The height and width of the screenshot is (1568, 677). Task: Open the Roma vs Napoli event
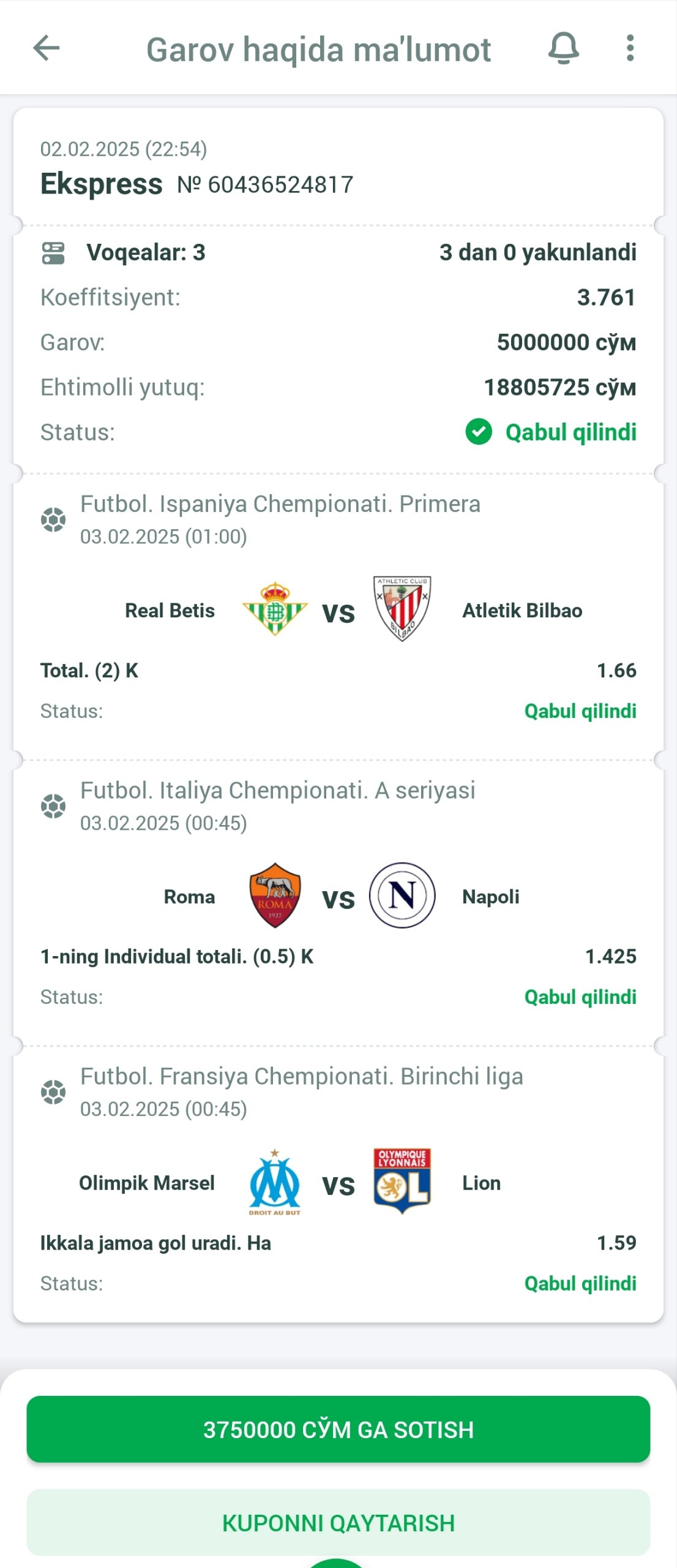pyautogui.click(x=338, y=896)
